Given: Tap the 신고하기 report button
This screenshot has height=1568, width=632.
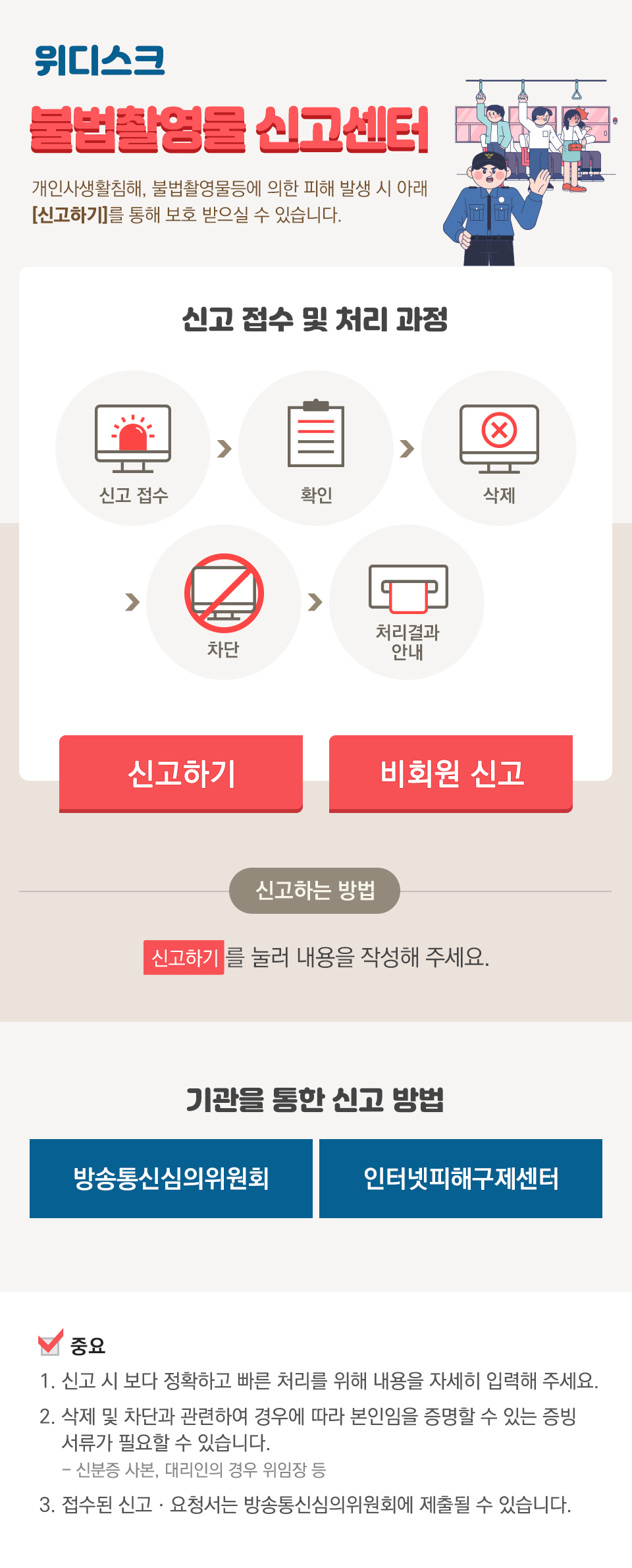Looking at the screenshot, I should click(181, 773).
